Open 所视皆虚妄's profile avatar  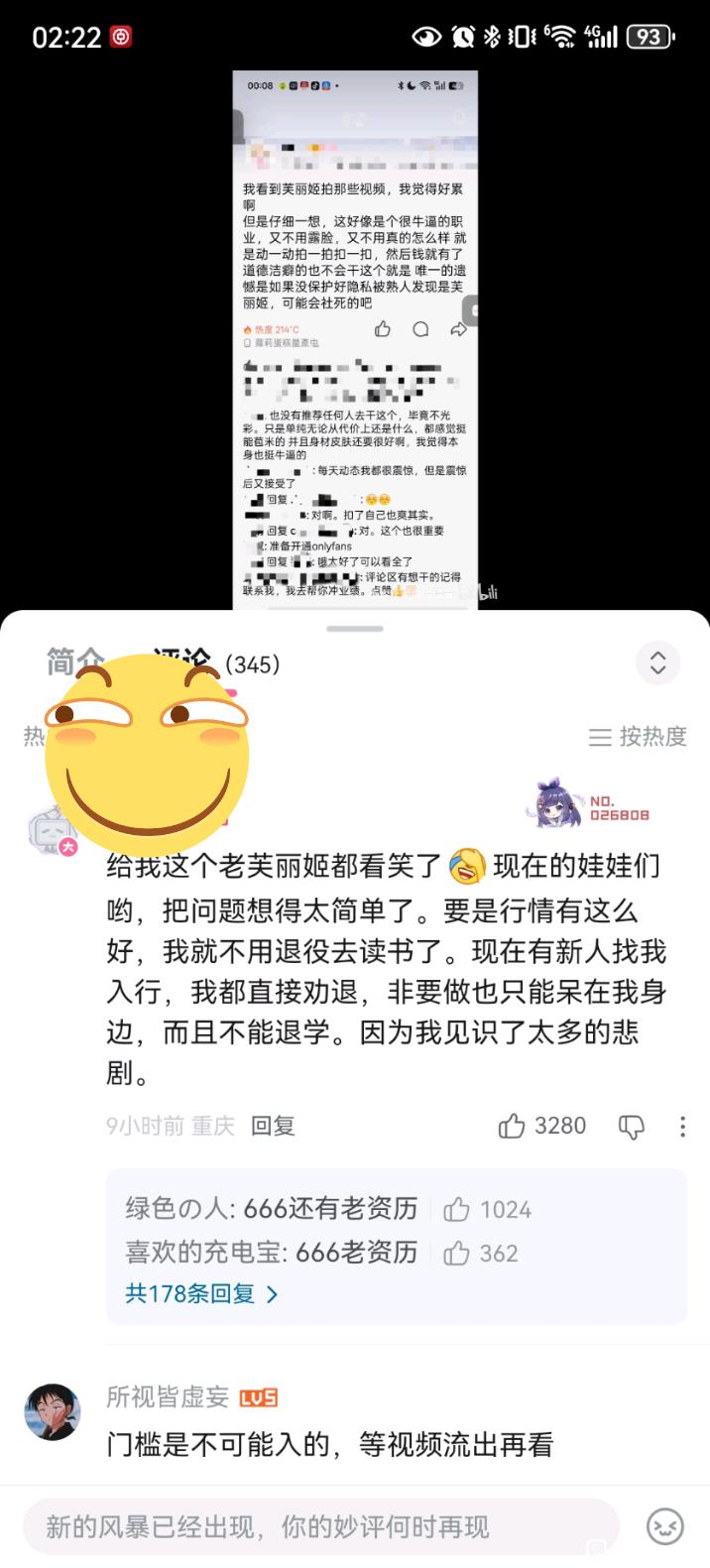pyautogui.click(x=52, y=1412)
